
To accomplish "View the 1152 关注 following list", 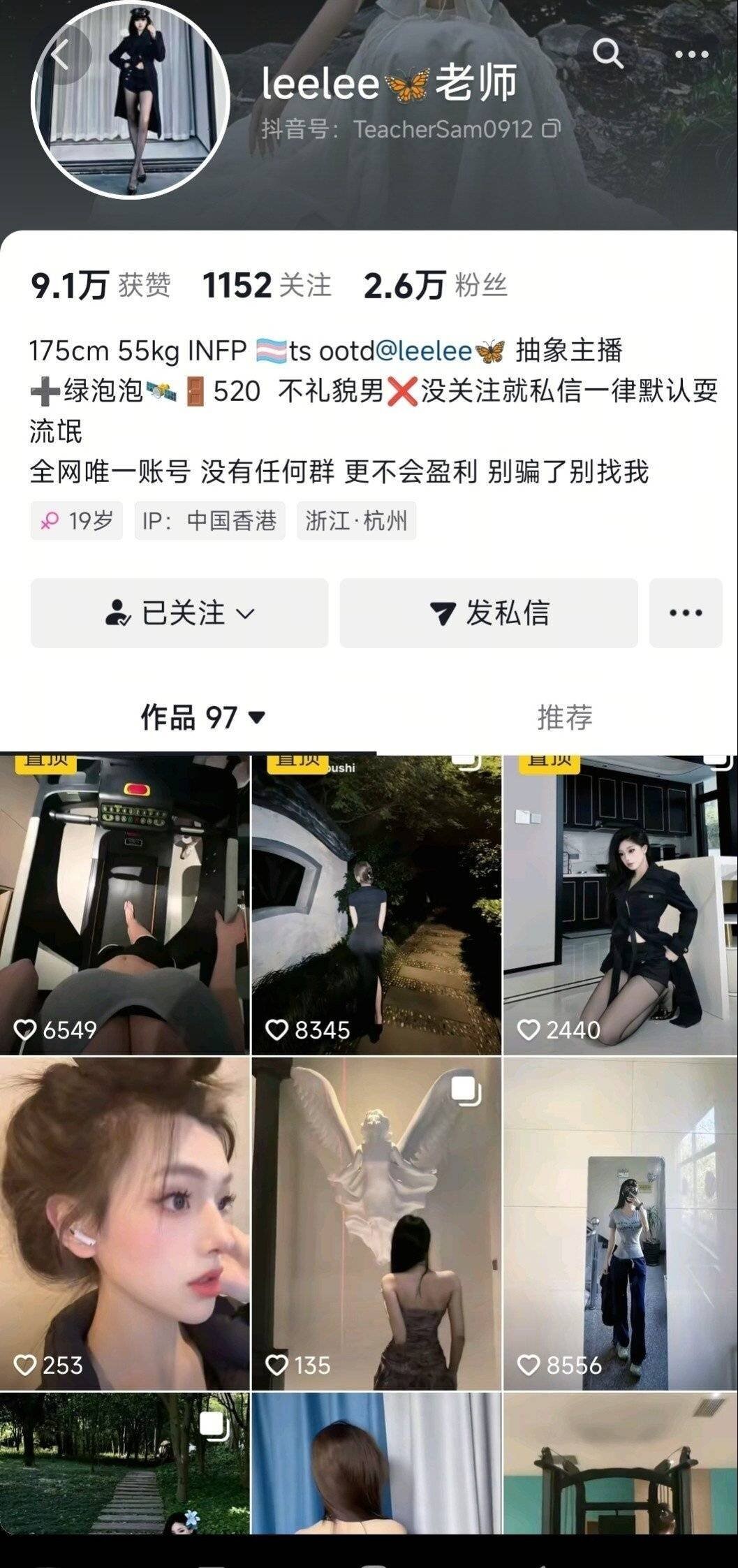I will click(x=267, y=285).
